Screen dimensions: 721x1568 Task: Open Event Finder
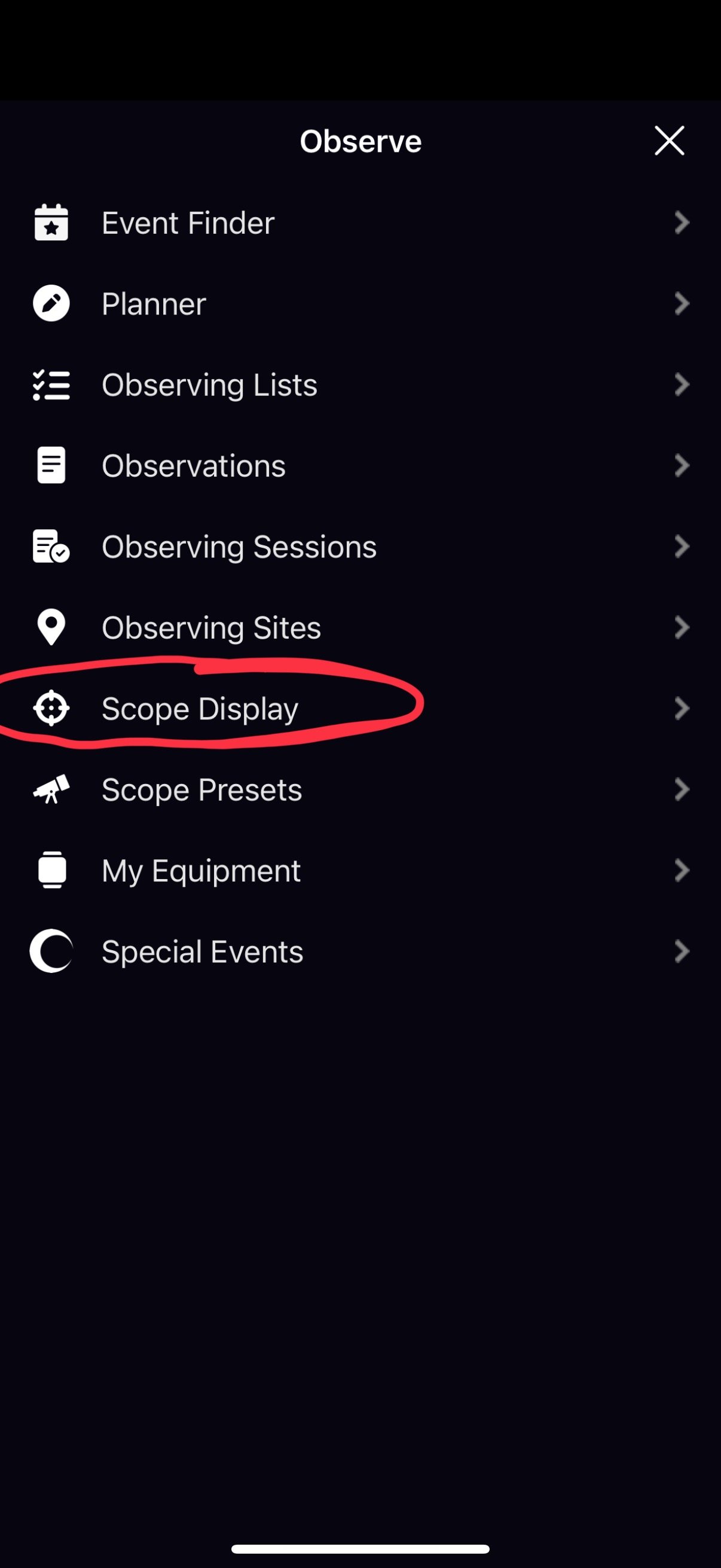[x=360, y=223]
